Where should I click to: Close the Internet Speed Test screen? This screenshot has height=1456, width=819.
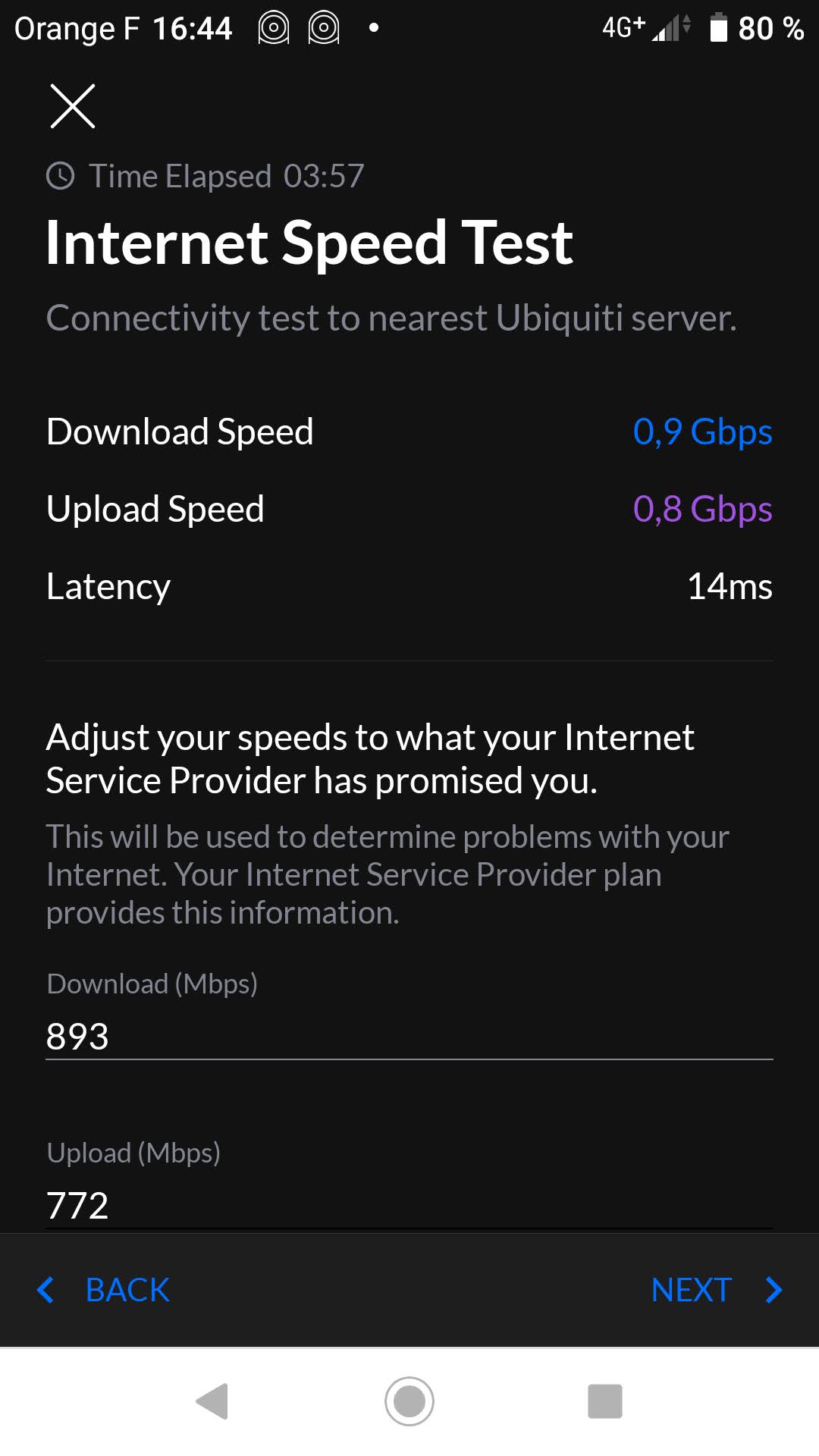(73, 106)
